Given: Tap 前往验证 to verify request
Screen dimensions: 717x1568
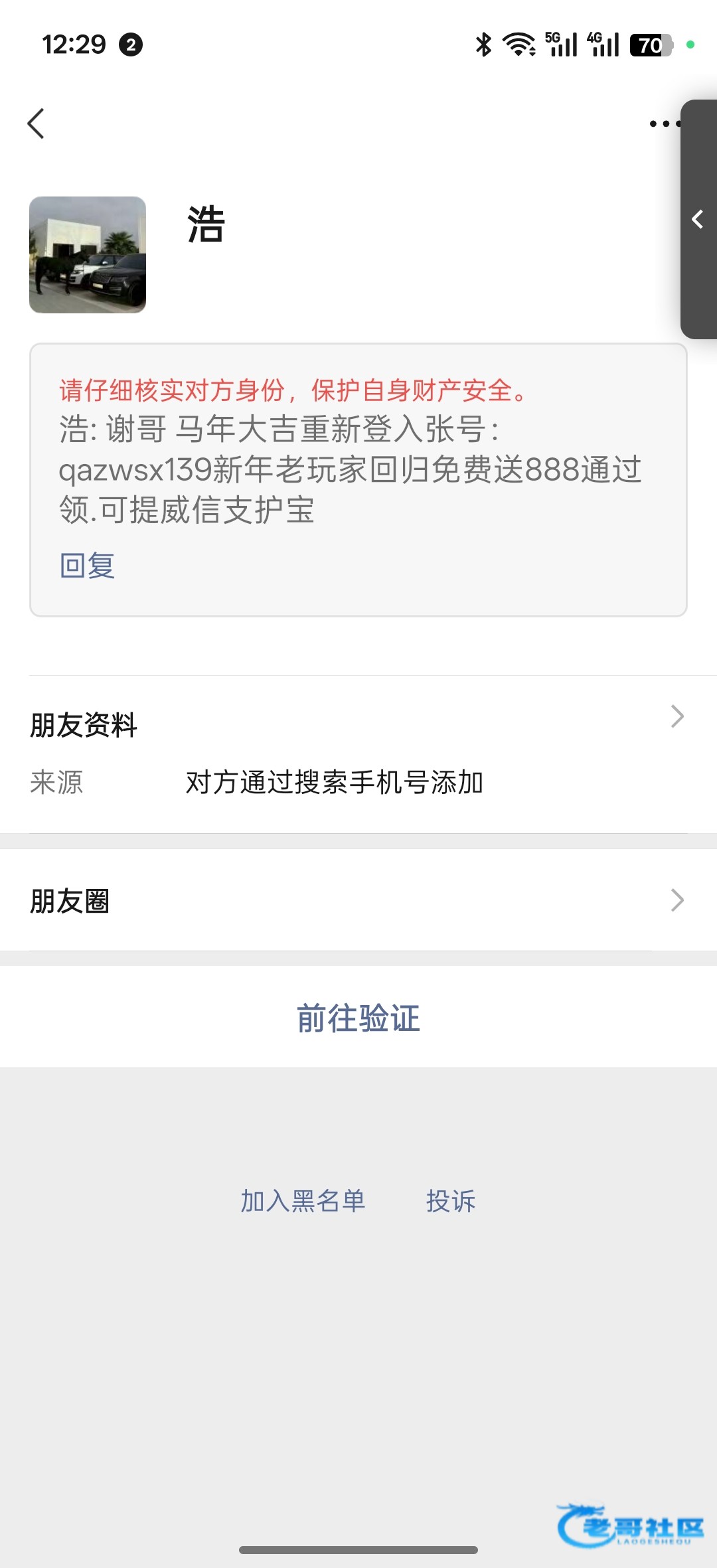Looking at the screenshot, I should (x=358, y=1018).
